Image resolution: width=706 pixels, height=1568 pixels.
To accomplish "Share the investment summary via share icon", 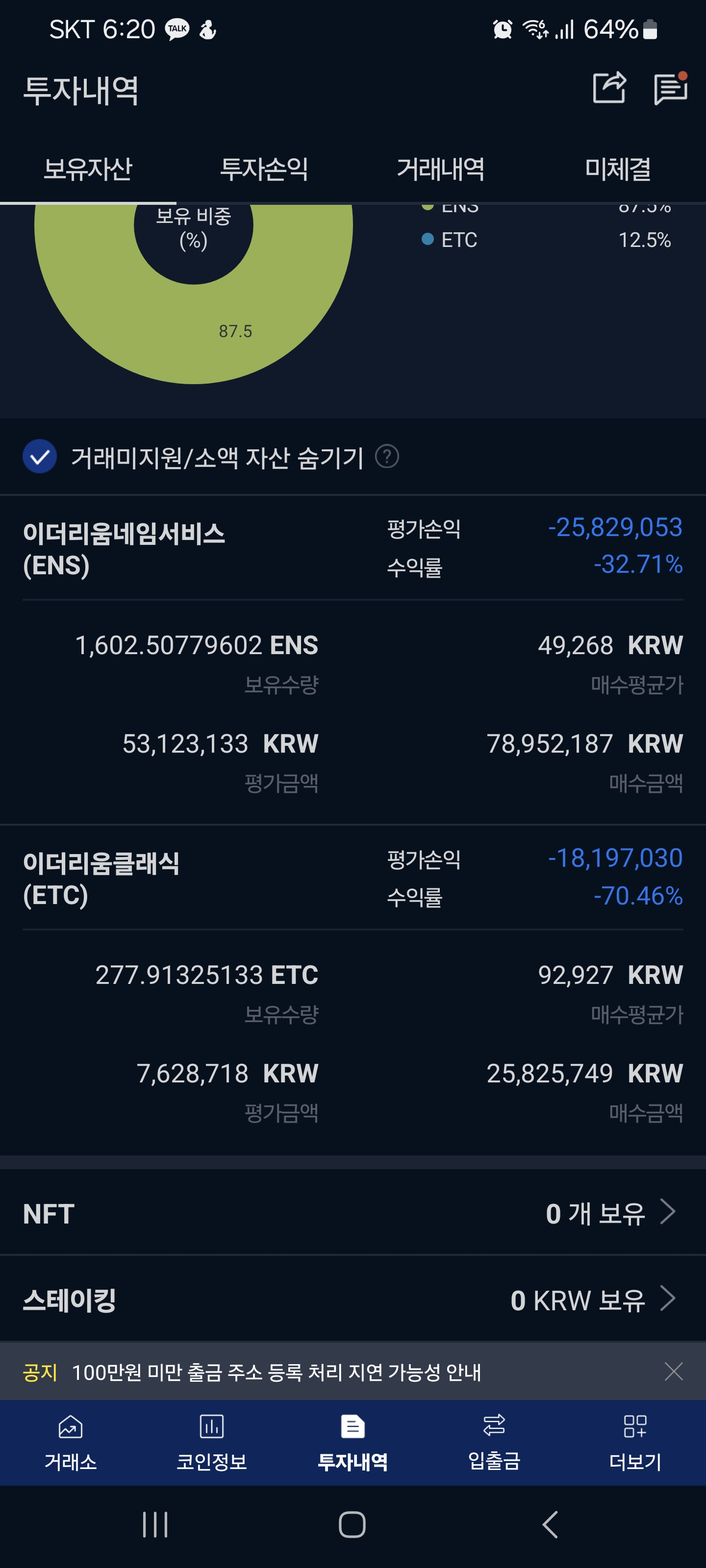I will pyautogui.click(x=610, y=88).
